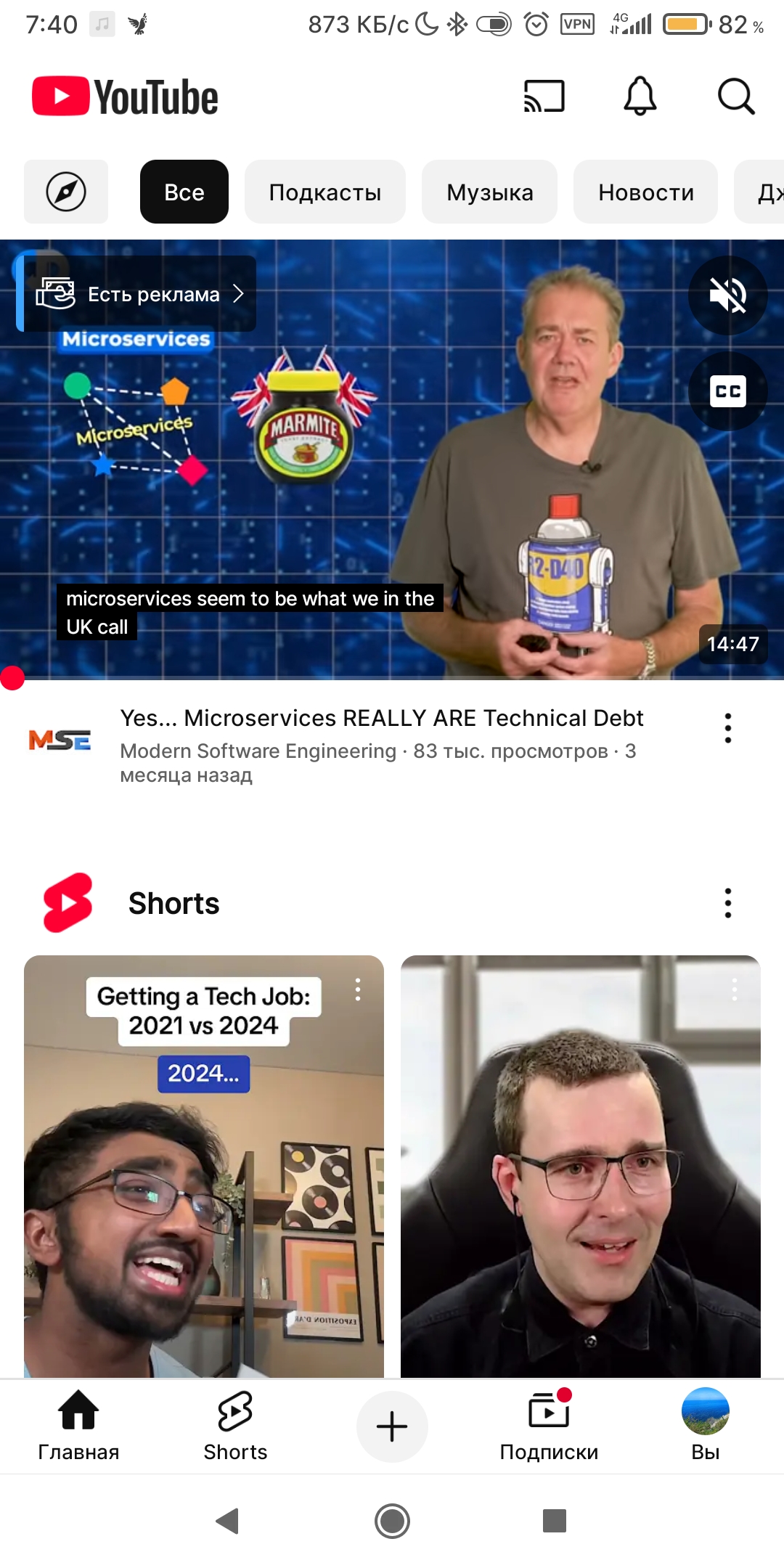Select the Новости filter chip
Screen dimensions: 784x1568
[x=645, y=192]
